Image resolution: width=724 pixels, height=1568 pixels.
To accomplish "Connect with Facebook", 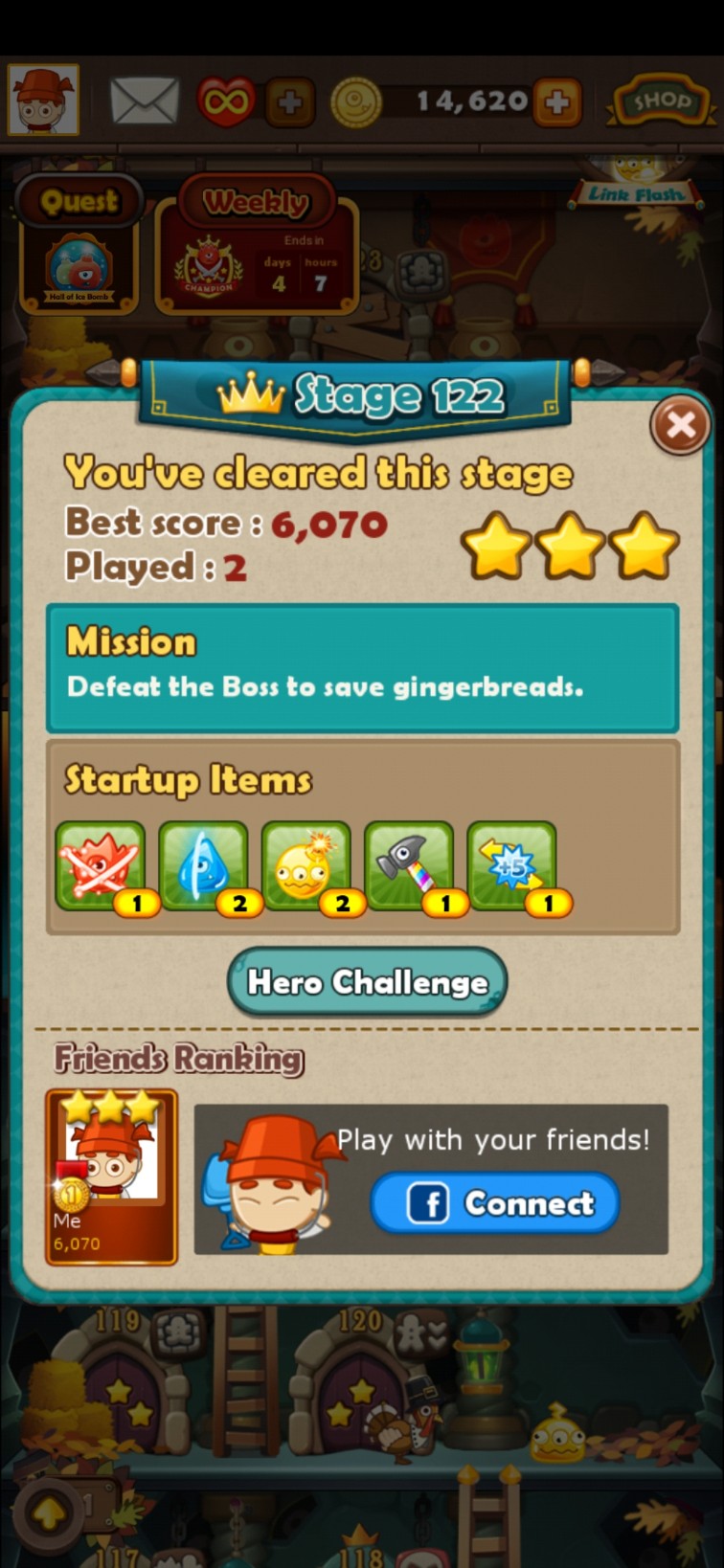I will tap(495, 1203).
